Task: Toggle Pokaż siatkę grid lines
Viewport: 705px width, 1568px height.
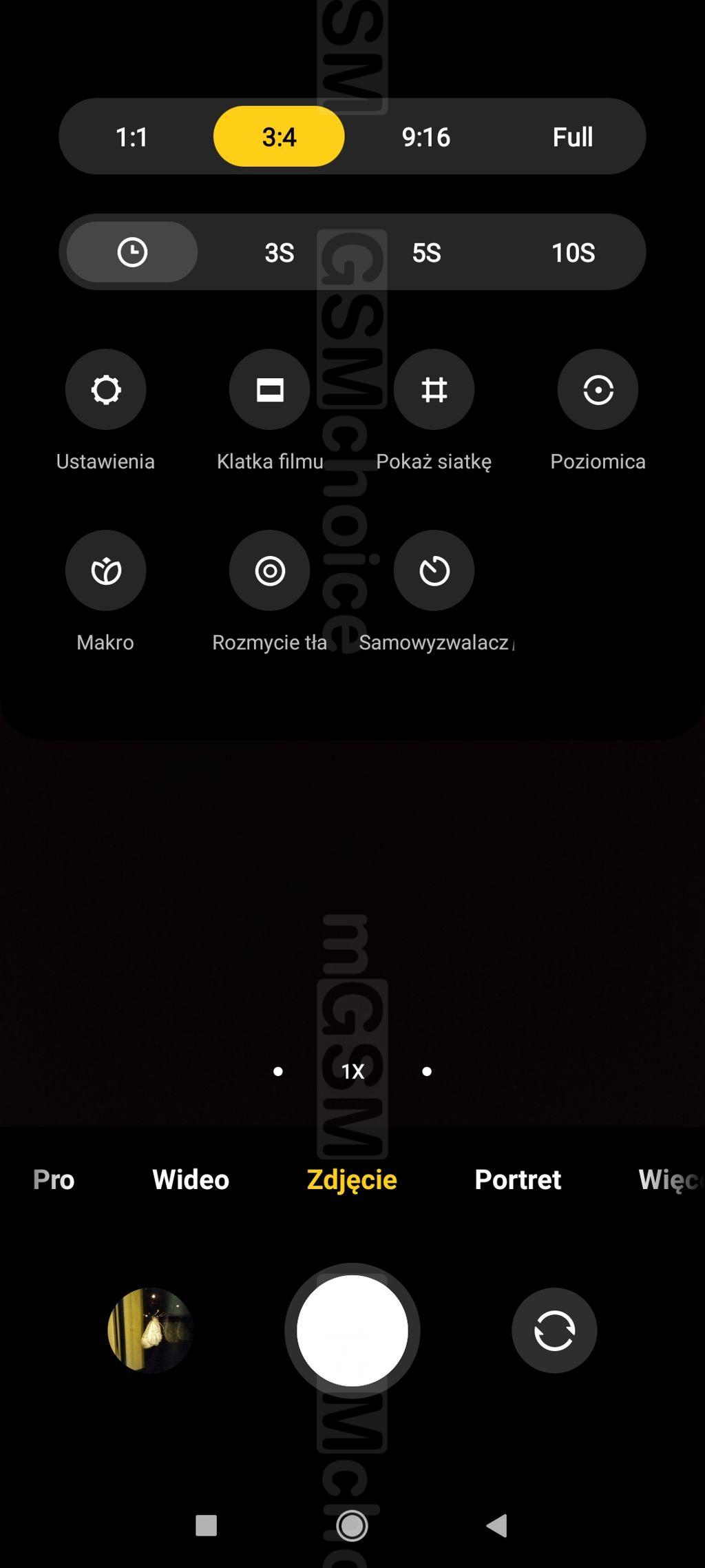Action: 434,390
